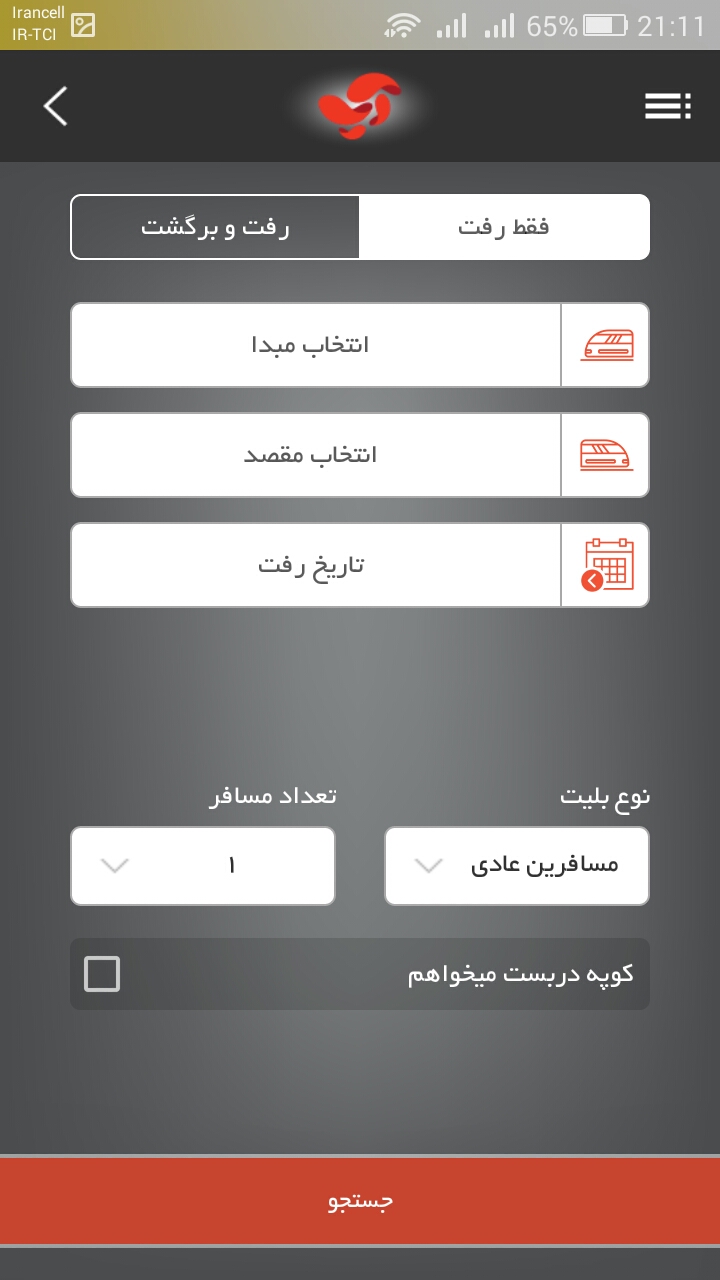Expand the تعداد مسافر passenger count dropdown
This screenshot has width=720, height=1280.
(203, 866)
